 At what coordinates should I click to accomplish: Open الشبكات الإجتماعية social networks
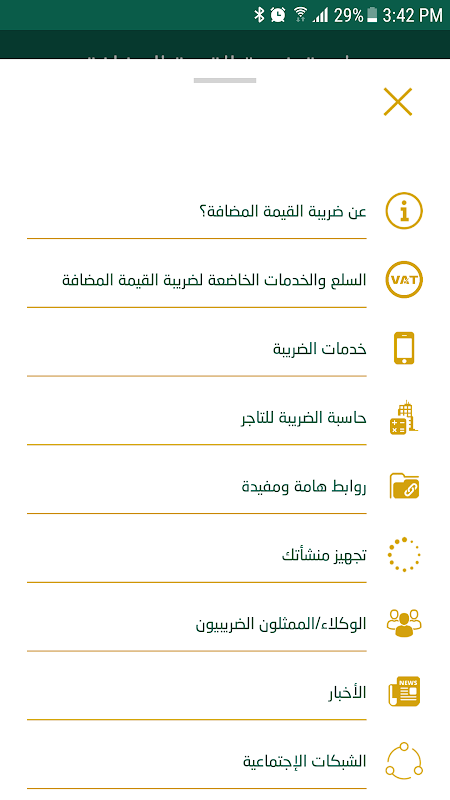click(x=225, y=761)
